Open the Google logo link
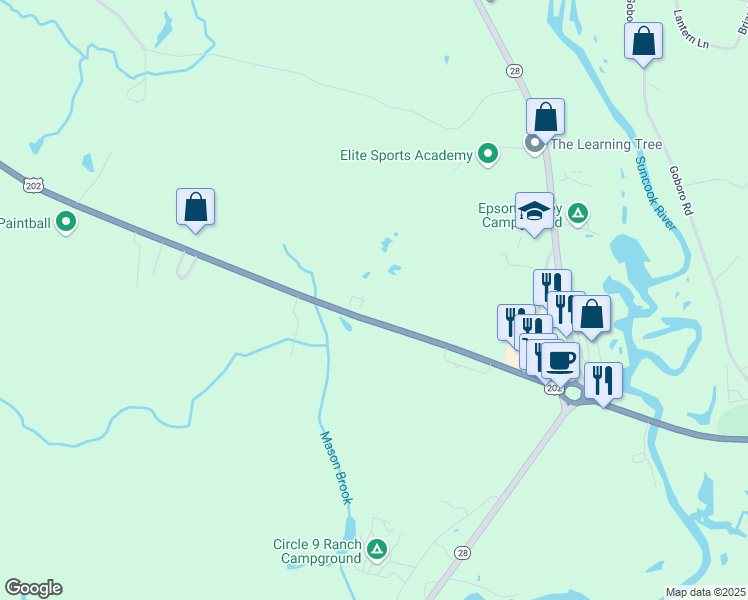This screenshot has width=748, height=600. pyautogui.click(x=33, y=588)
